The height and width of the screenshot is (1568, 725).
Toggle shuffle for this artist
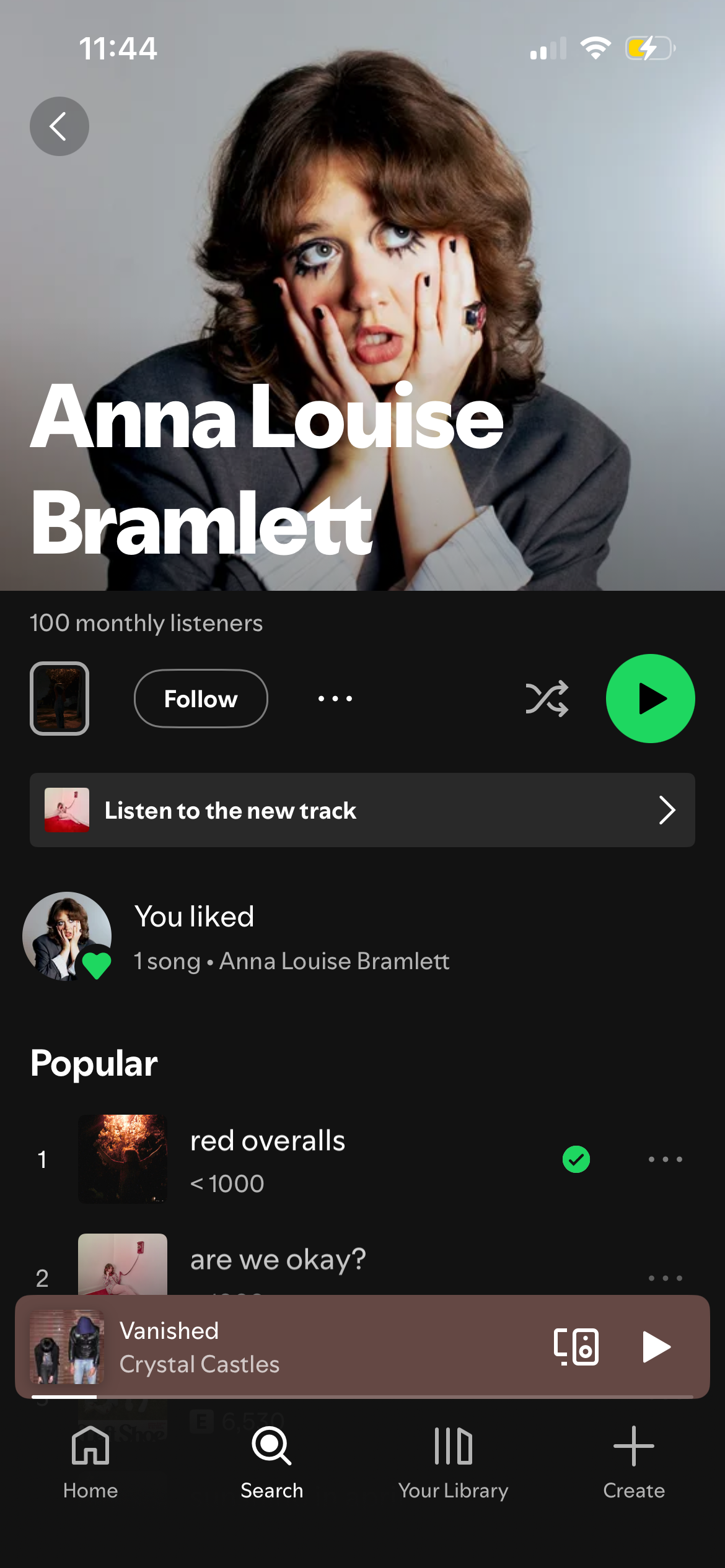click(x=547, y=699)
